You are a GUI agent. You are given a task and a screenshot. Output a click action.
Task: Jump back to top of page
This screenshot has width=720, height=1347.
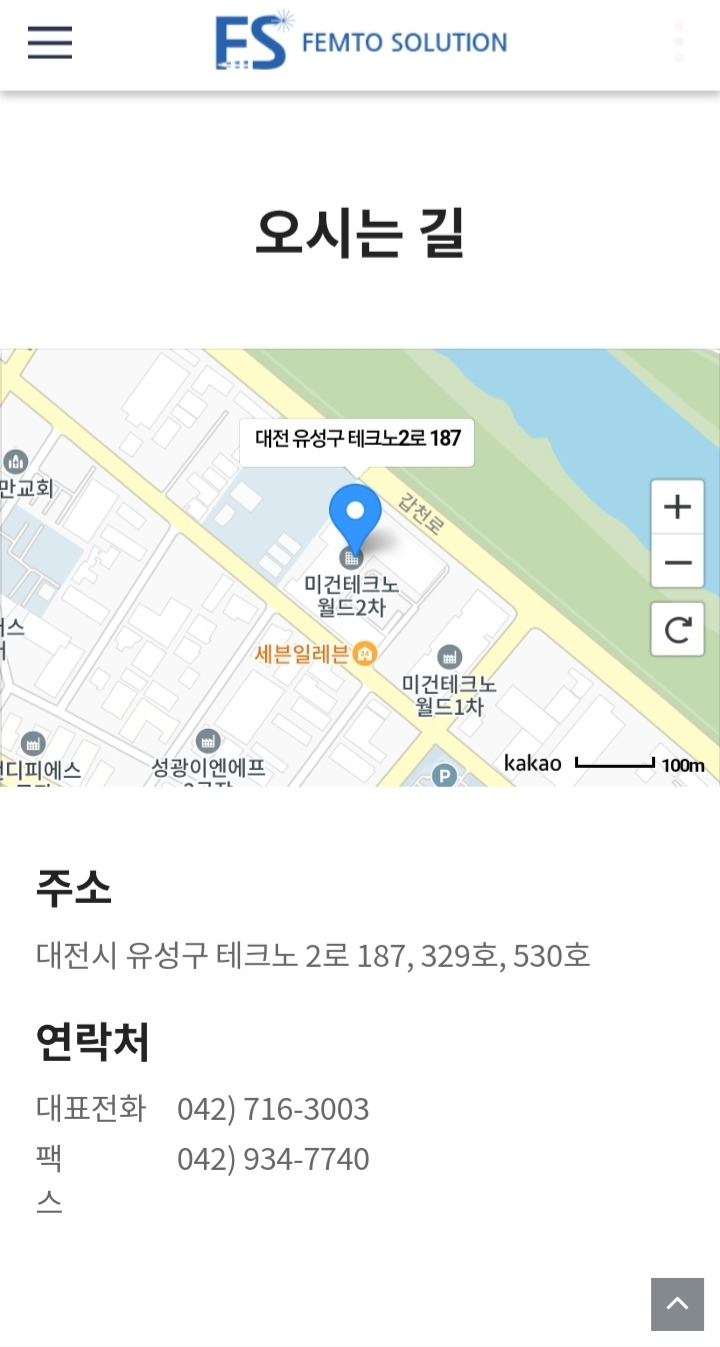pos(677,1303)
